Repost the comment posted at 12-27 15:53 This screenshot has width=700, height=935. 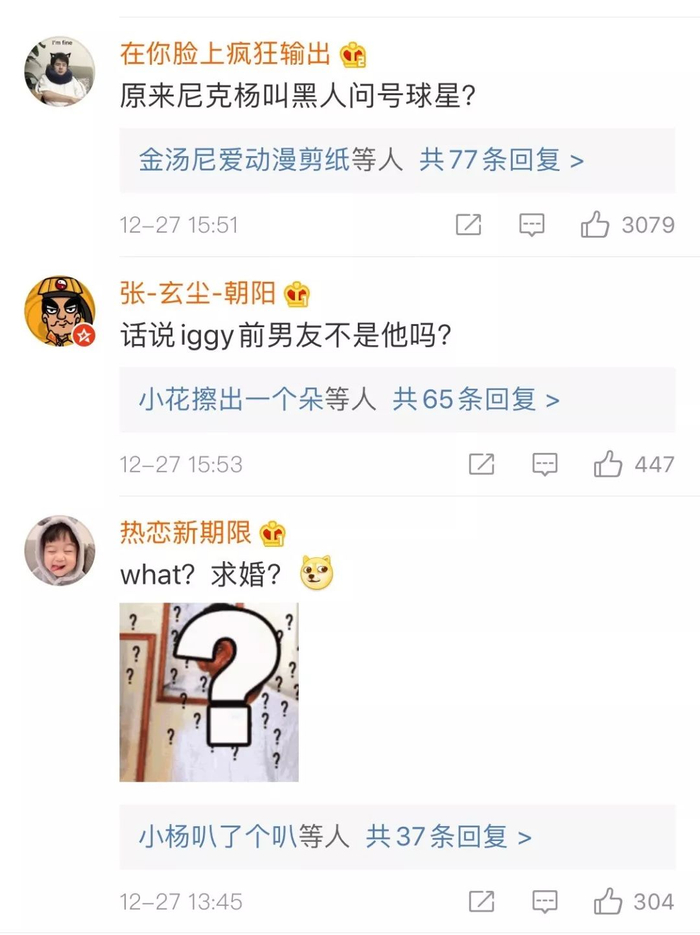(482, 464)
